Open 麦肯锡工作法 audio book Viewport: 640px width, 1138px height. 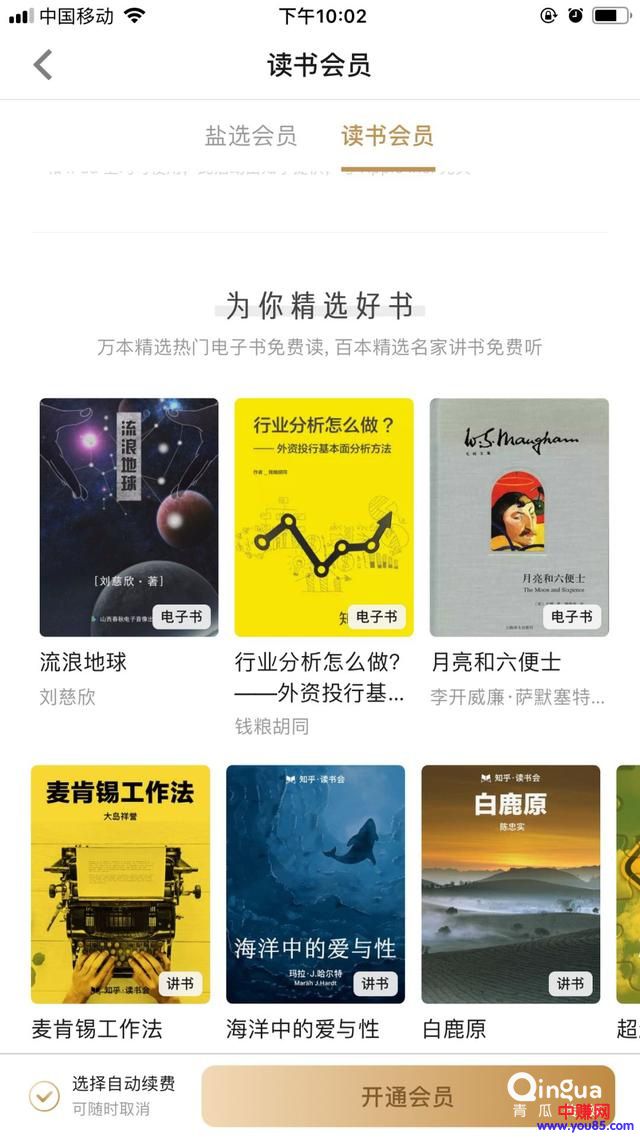coord(120,884)
